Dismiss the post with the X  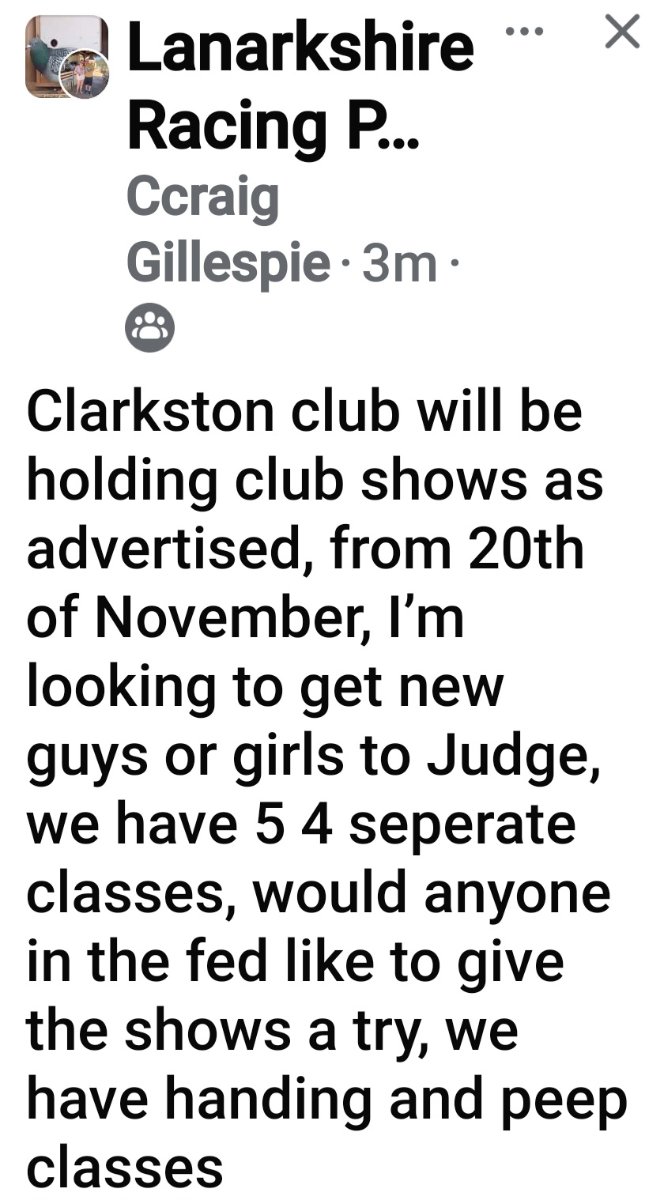pyautogui.click(x=623, y=33)
